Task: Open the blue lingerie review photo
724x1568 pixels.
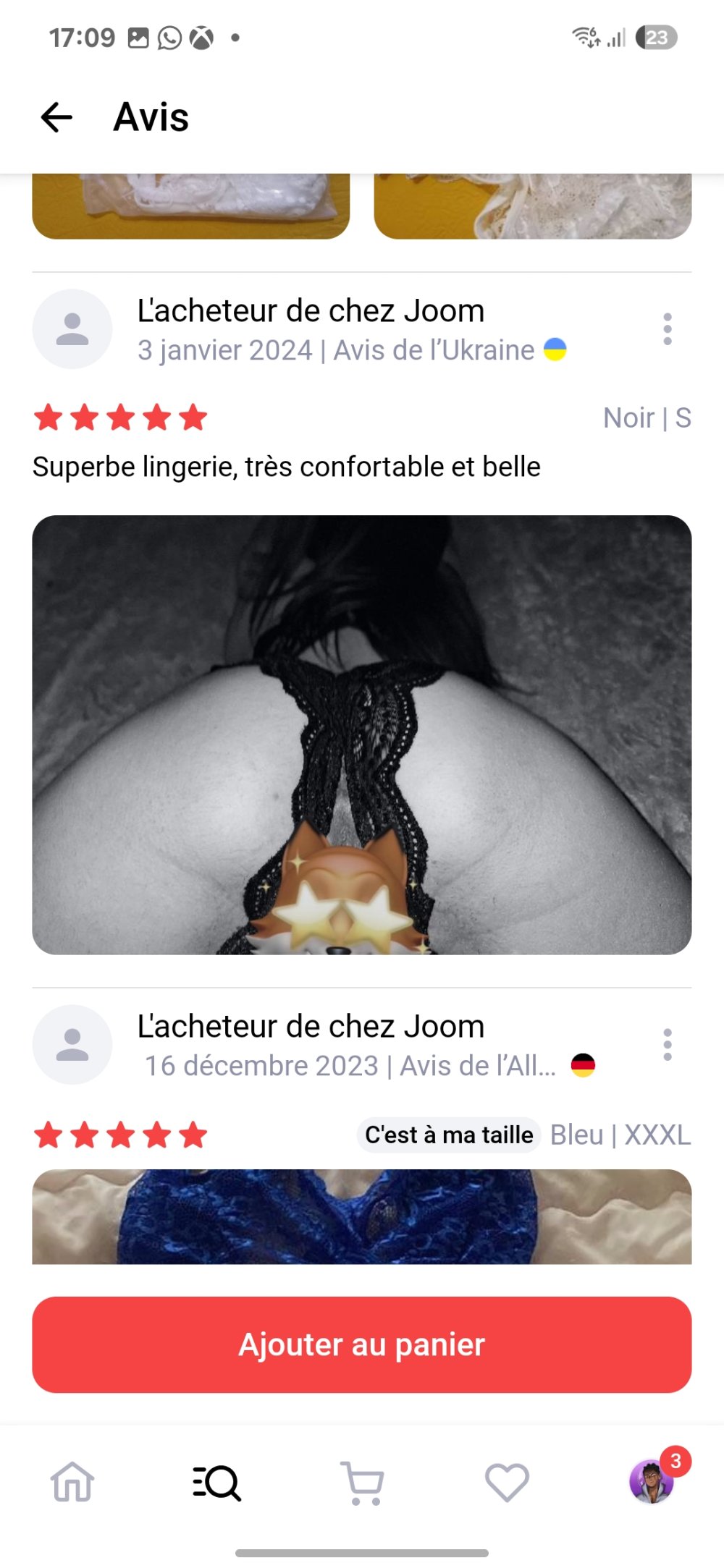Action: click(x=362, y=1217)
